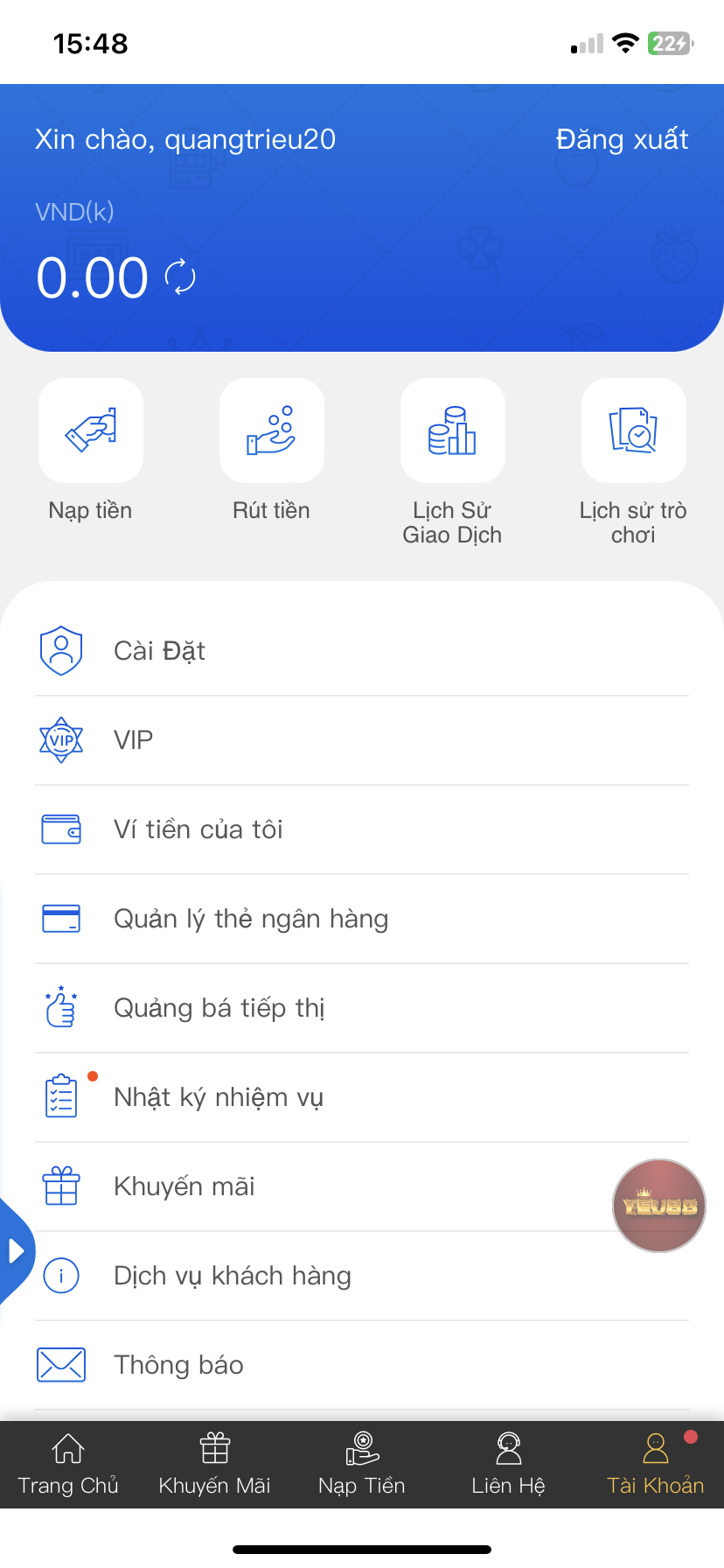Open the Thông báo row

pyautogui.click(x=362, y=1365)
